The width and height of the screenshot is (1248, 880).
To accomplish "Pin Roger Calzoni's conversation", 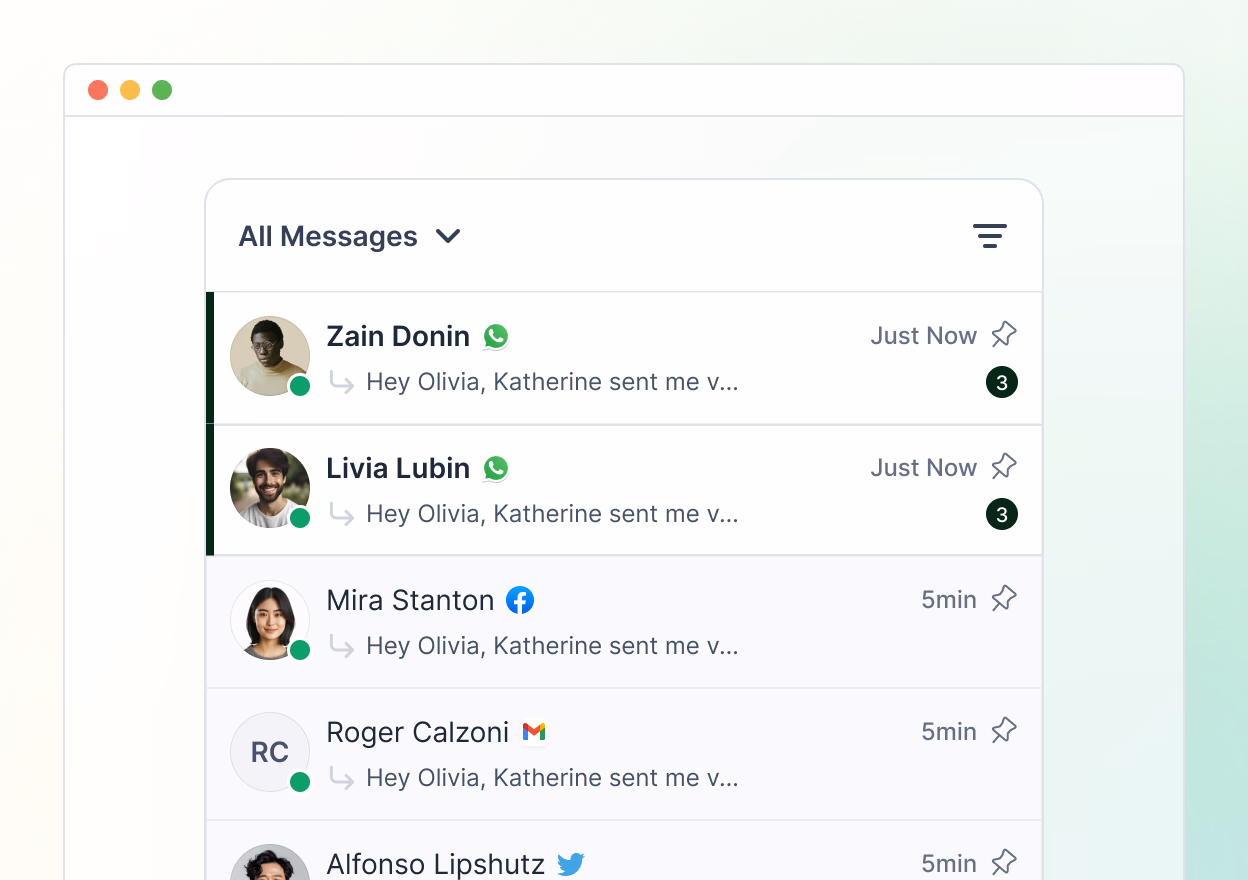I will tap(1003, 730).
